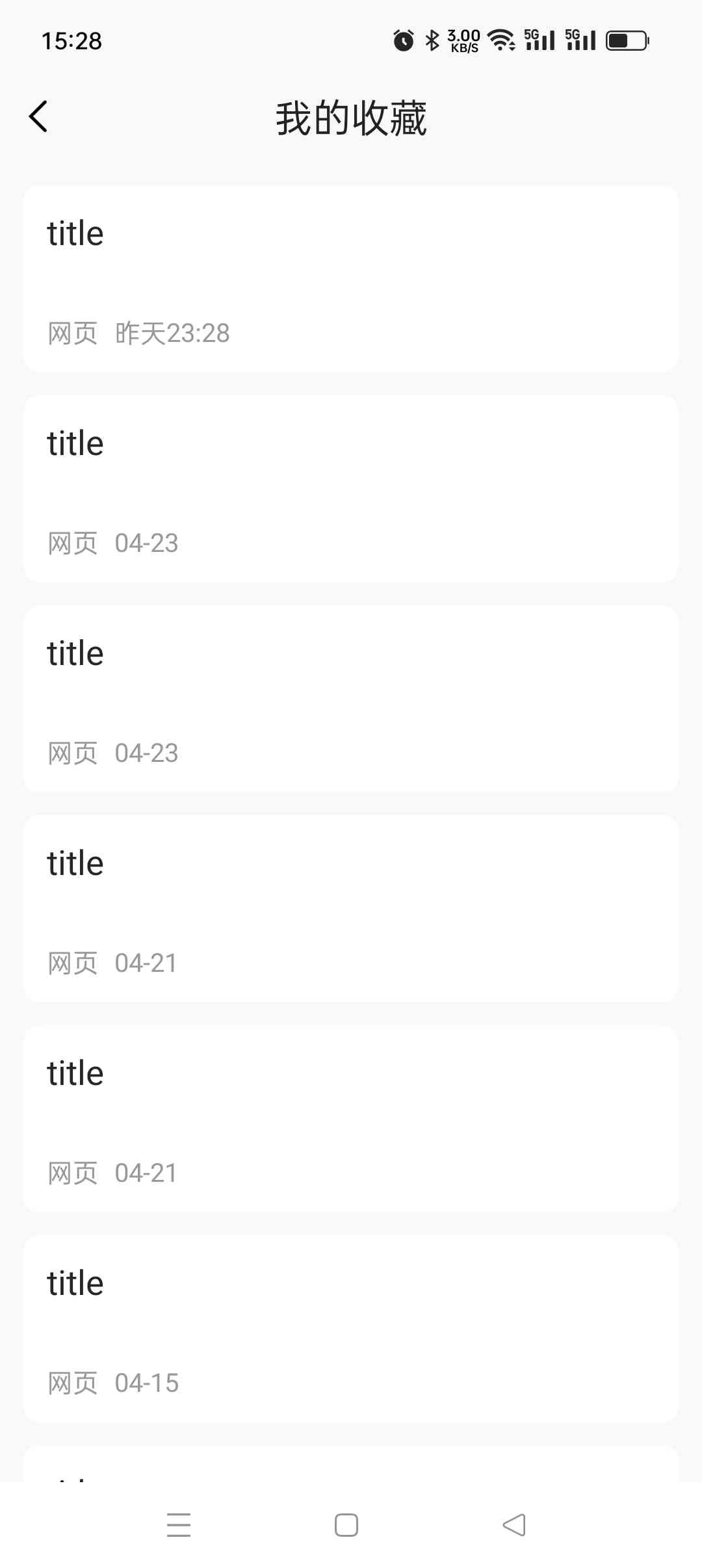Go back from 我的收藏 using the top arrow
This screenshot has height=1568, width=702.
(38, 117)
